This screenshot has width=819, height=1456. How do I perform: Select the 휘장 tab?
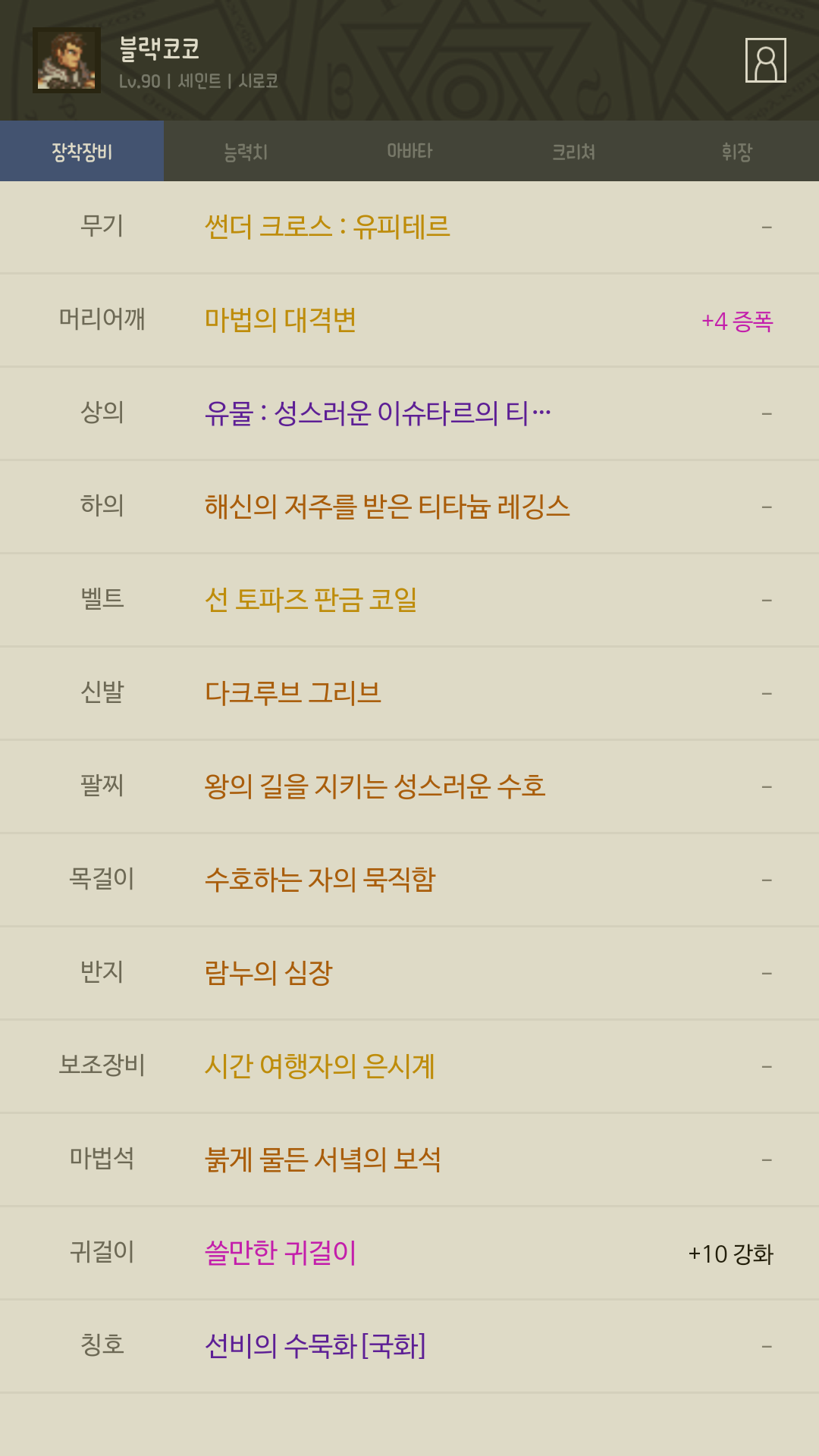coord(737,151)
